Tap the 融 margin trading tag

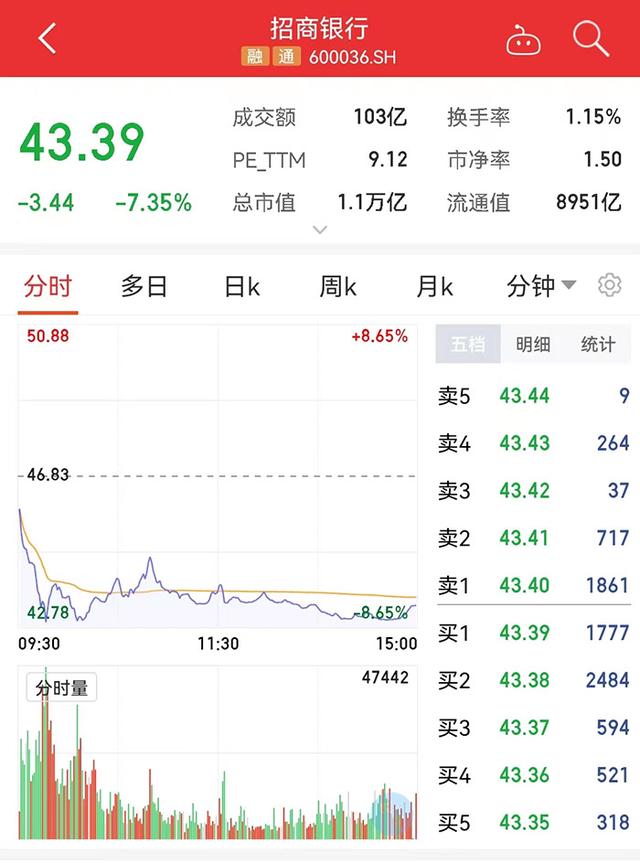click(x=255, y=57)
